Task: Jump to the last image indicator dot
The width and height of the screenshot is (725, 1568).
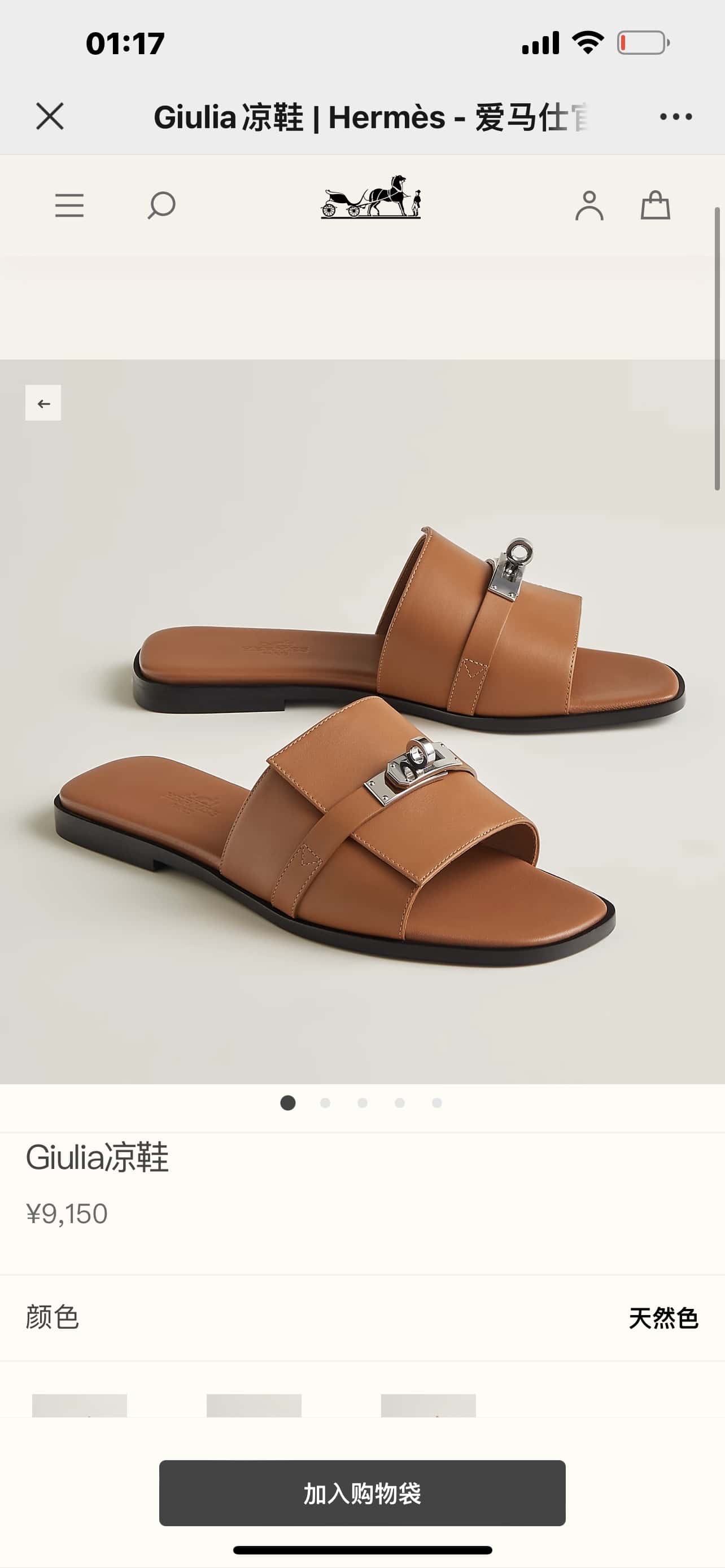Action: [437, 1103]
